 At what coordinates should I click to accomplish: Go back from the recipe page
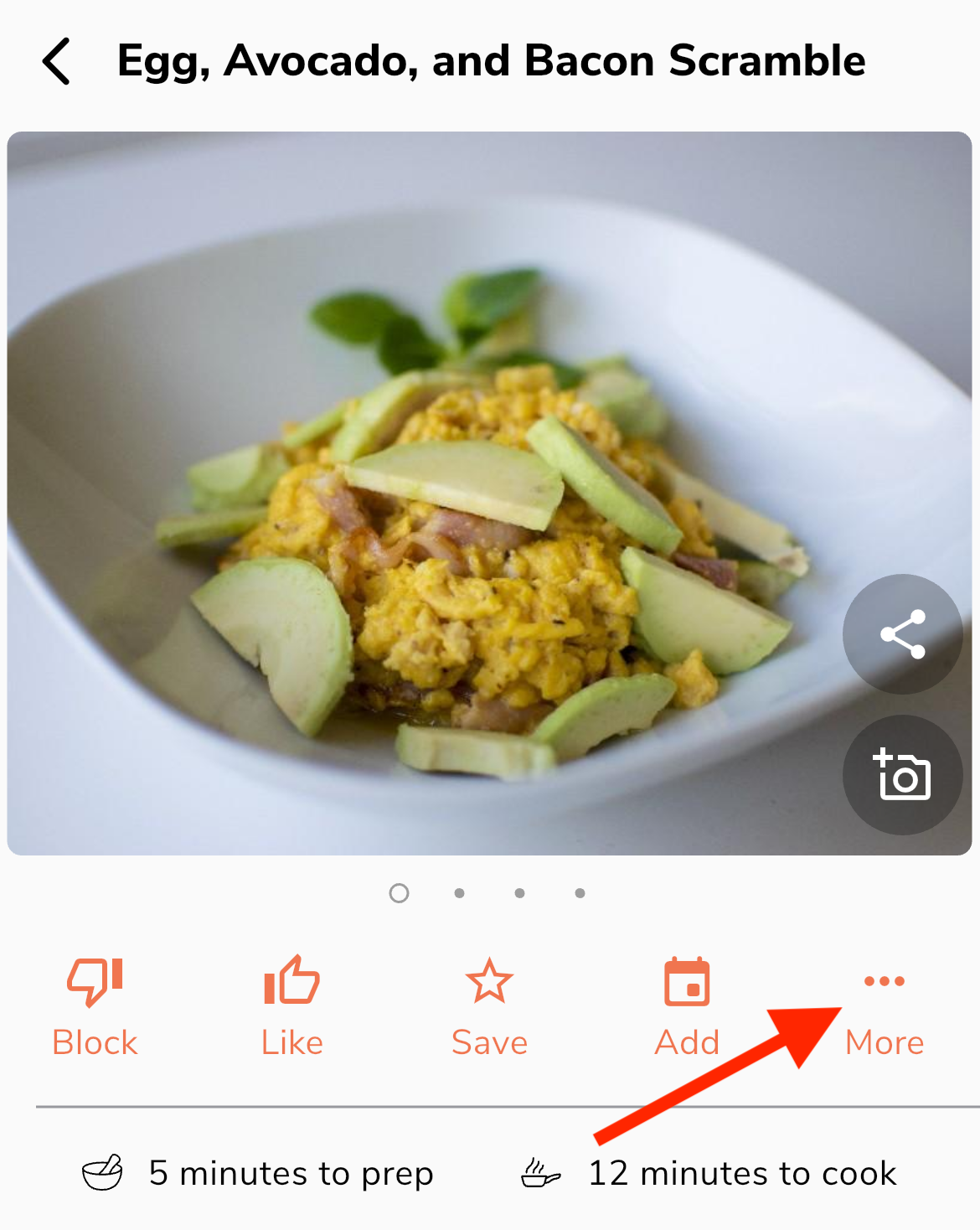coord(56,61)
